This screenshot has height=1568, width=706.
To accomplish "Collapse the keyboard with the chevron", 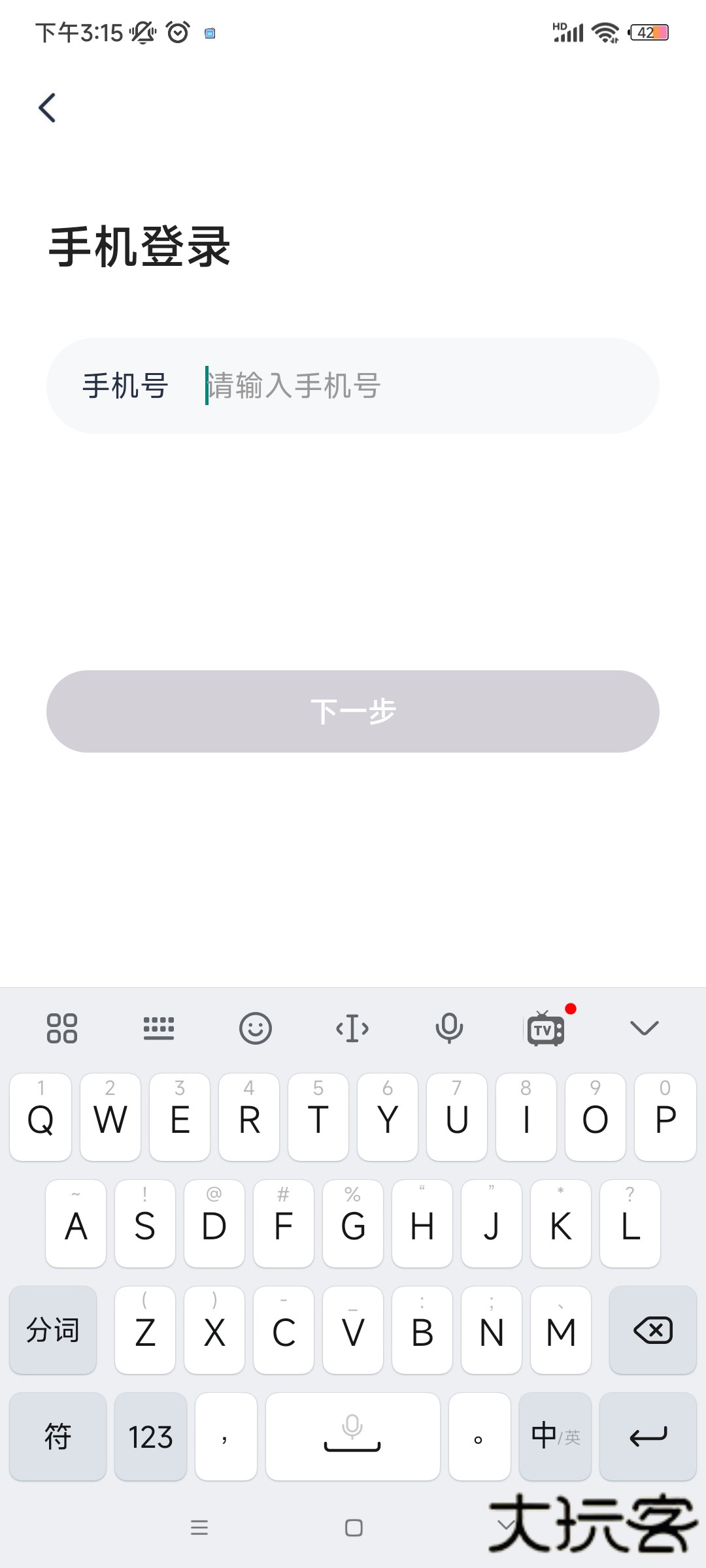I will (x=644, y=1027).
